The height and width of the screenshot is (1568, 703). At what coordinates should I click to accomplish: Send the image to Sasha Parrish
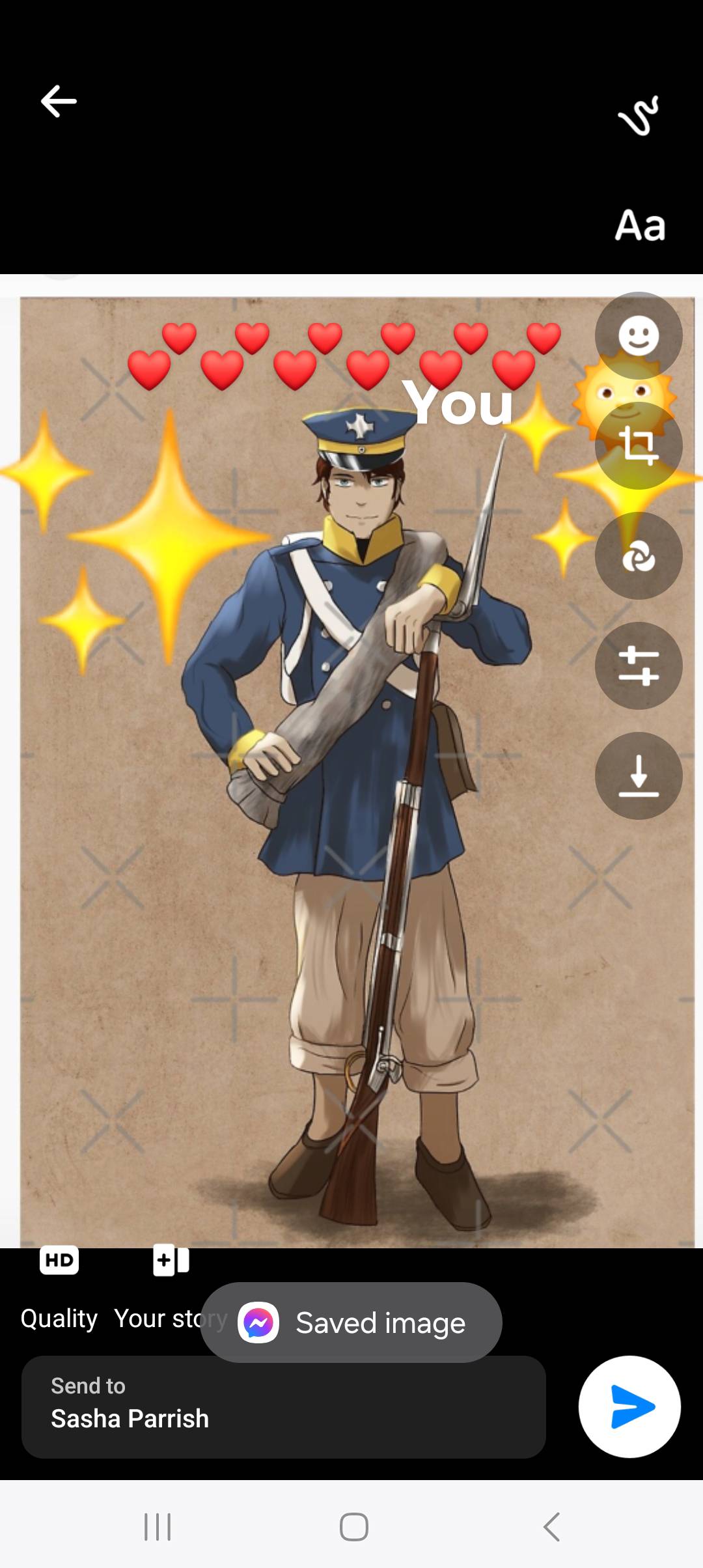tap(629, 1407)
